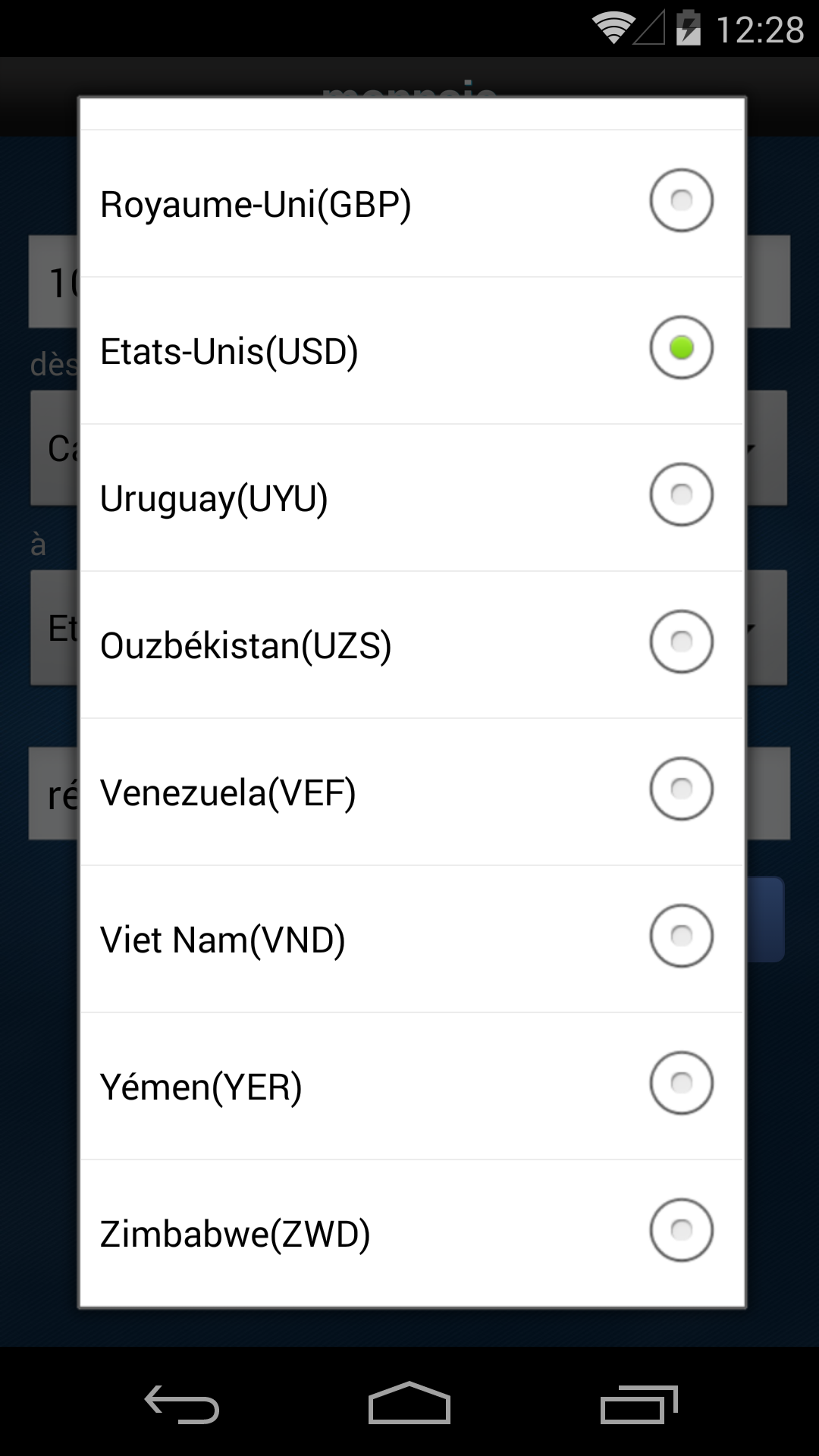Viewport: 819px width, 1456px height.
Task: Open the recent apps button
Action: point(638,1401)
